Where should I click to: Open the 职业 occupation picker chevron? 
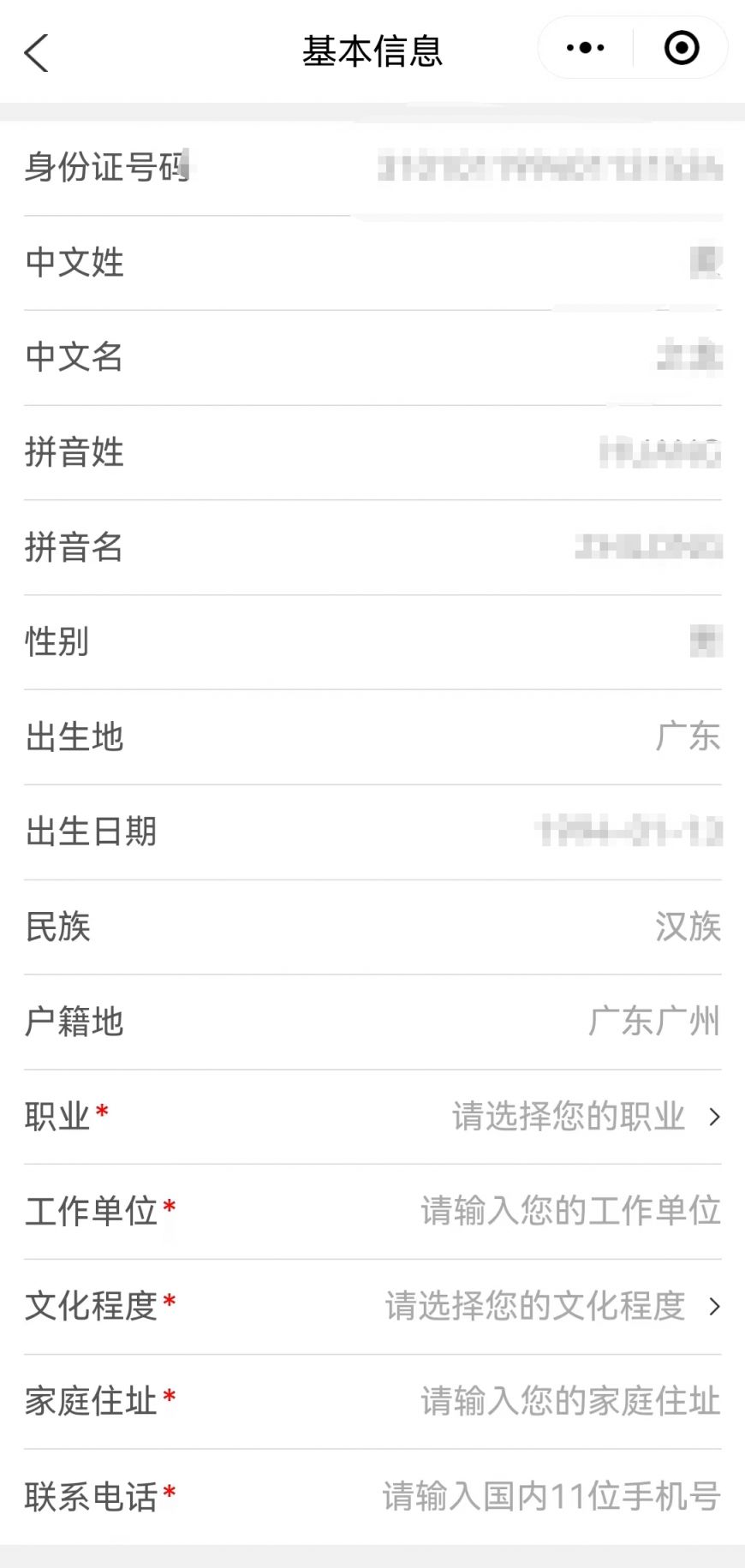click(716, 1118)
